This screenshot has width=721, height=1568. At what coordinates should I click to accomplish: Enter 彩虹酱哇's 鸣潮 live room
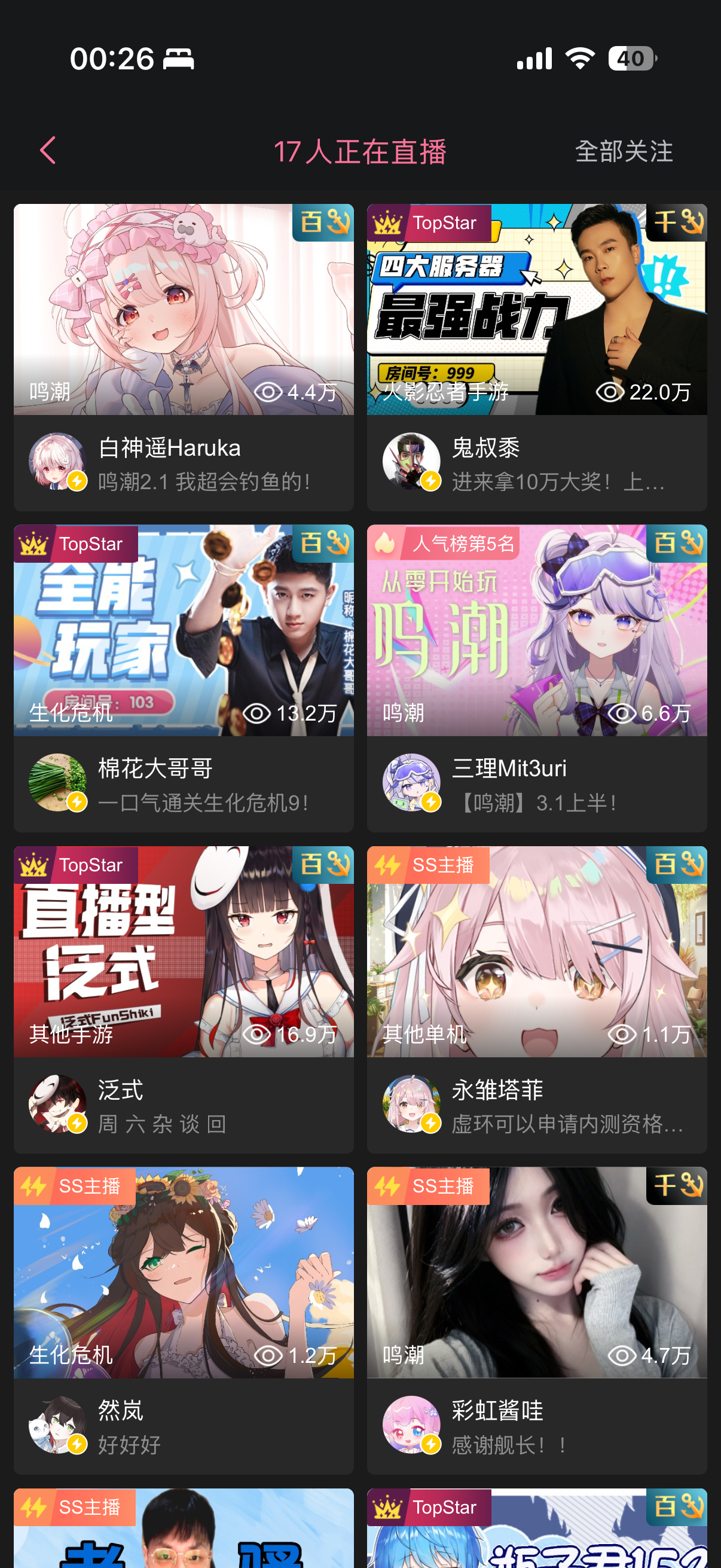point(536,1272)
